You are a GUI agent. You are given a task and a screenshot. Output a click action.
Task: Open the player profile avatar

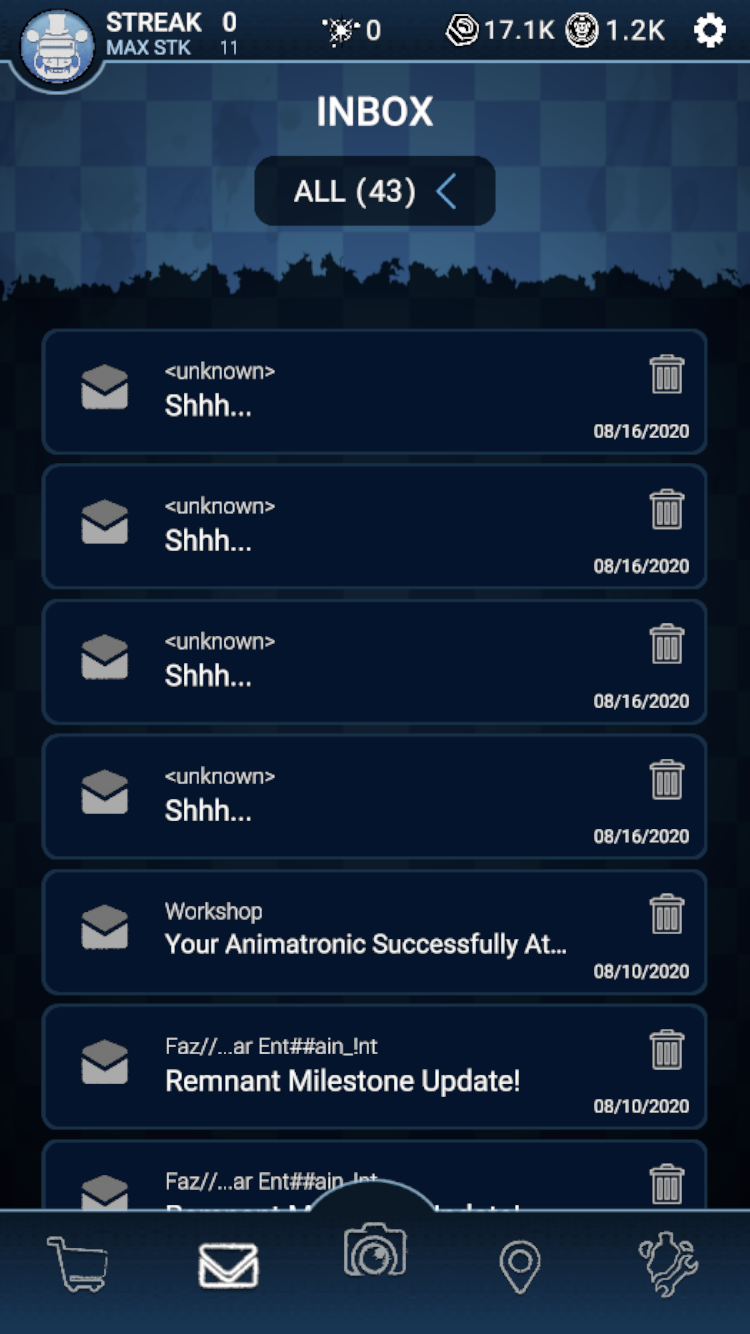point(57,47)
